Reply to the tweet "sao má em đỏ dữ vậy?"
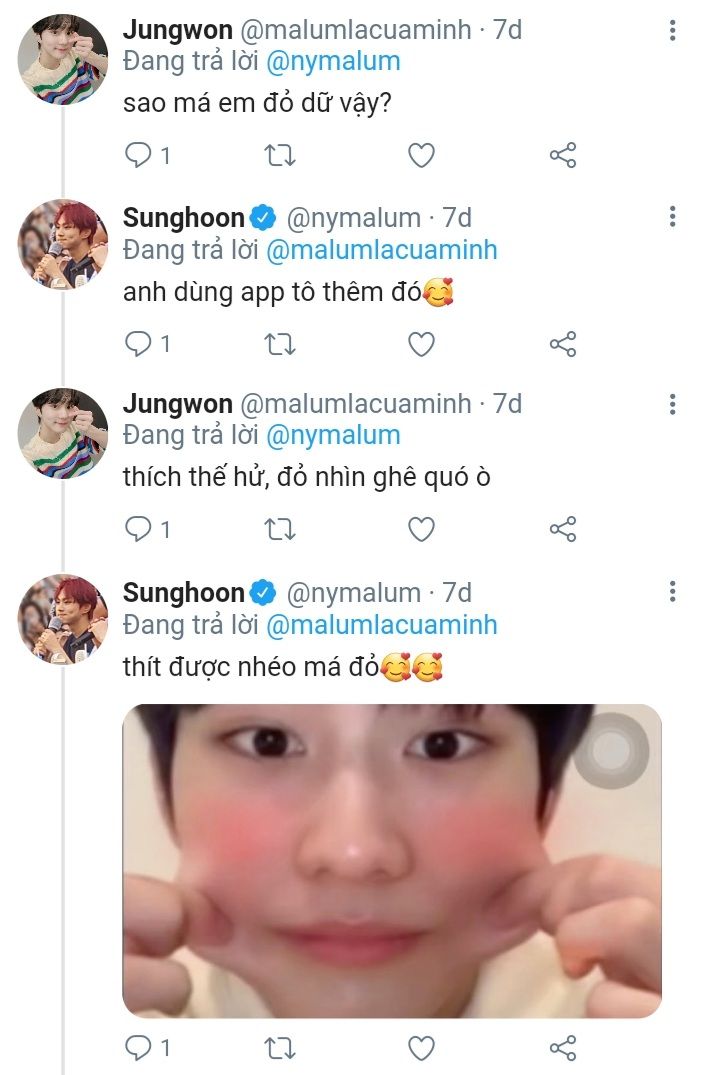 (137, 155)
